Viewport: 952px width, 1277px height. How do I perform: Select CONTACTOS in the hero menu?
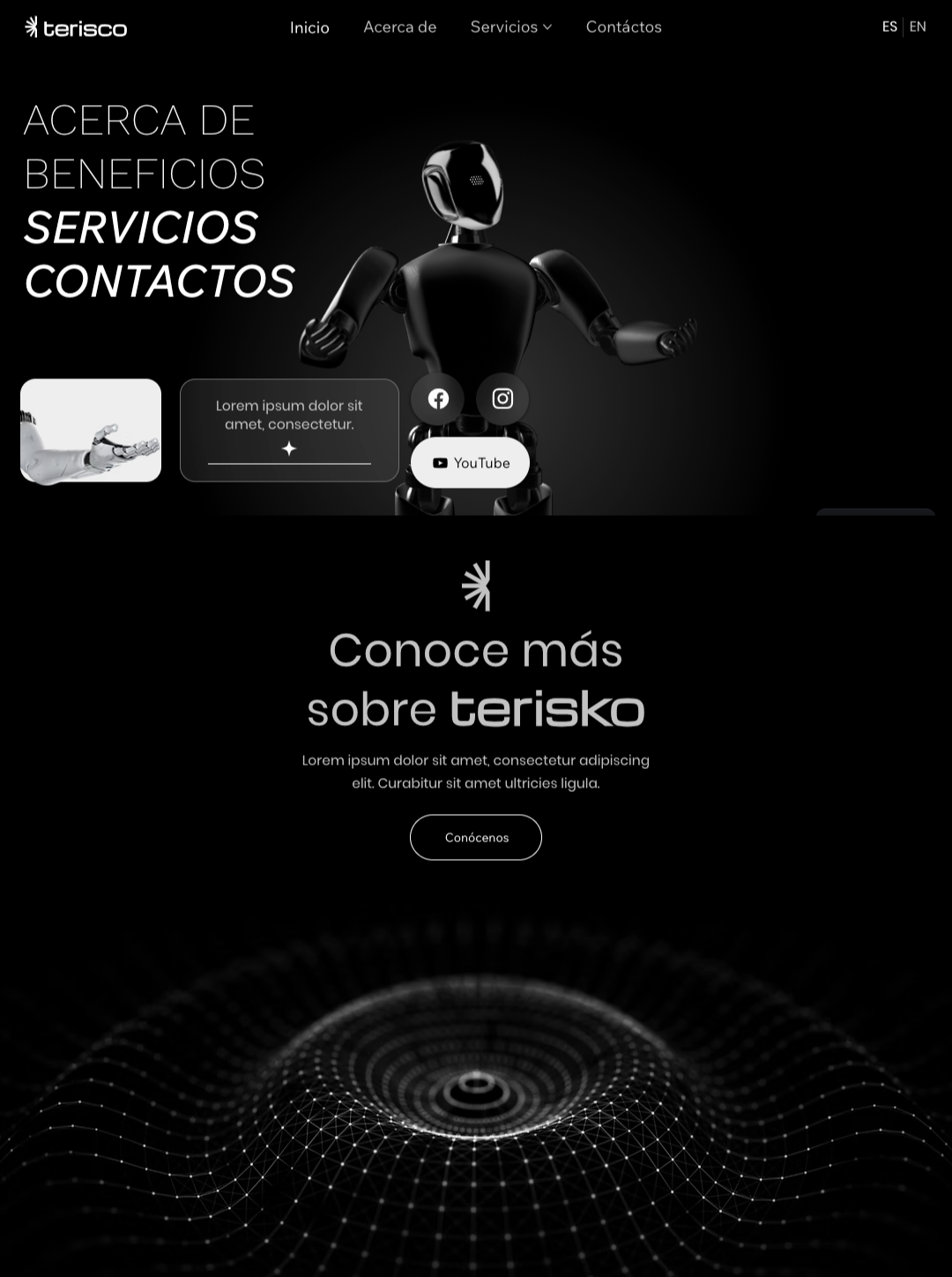159,281
